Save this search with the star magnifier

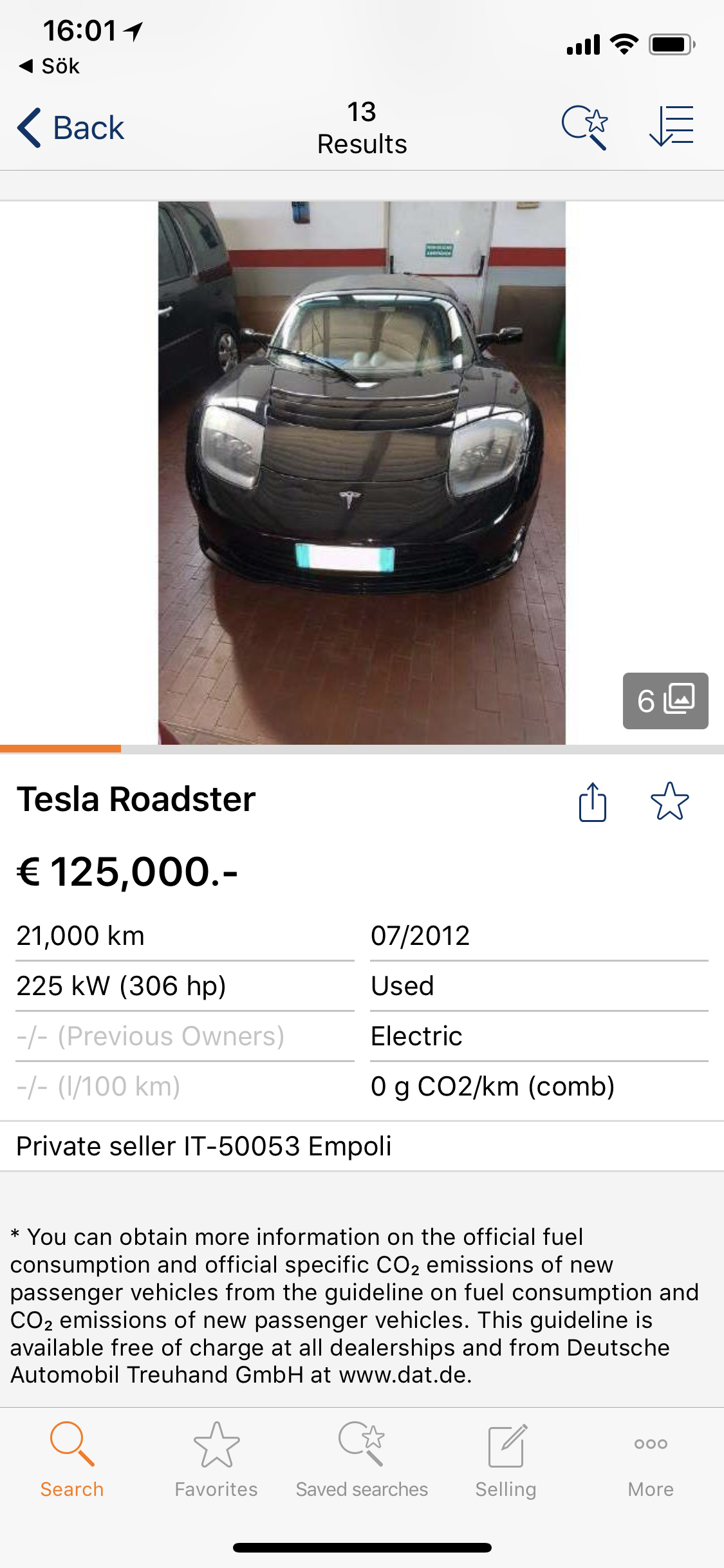tap(584, 127)
